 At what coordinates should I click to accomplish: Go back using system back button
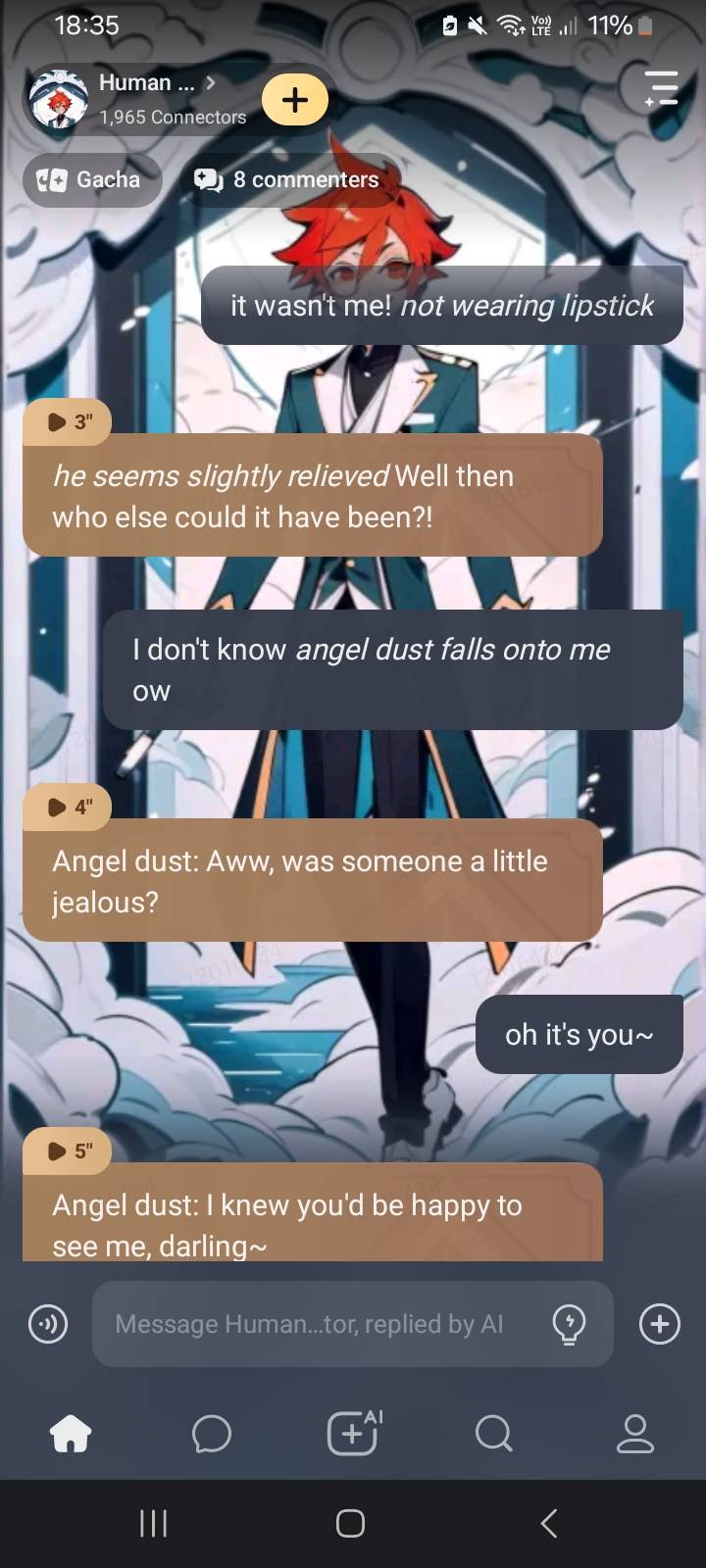tap(549, 1523)
